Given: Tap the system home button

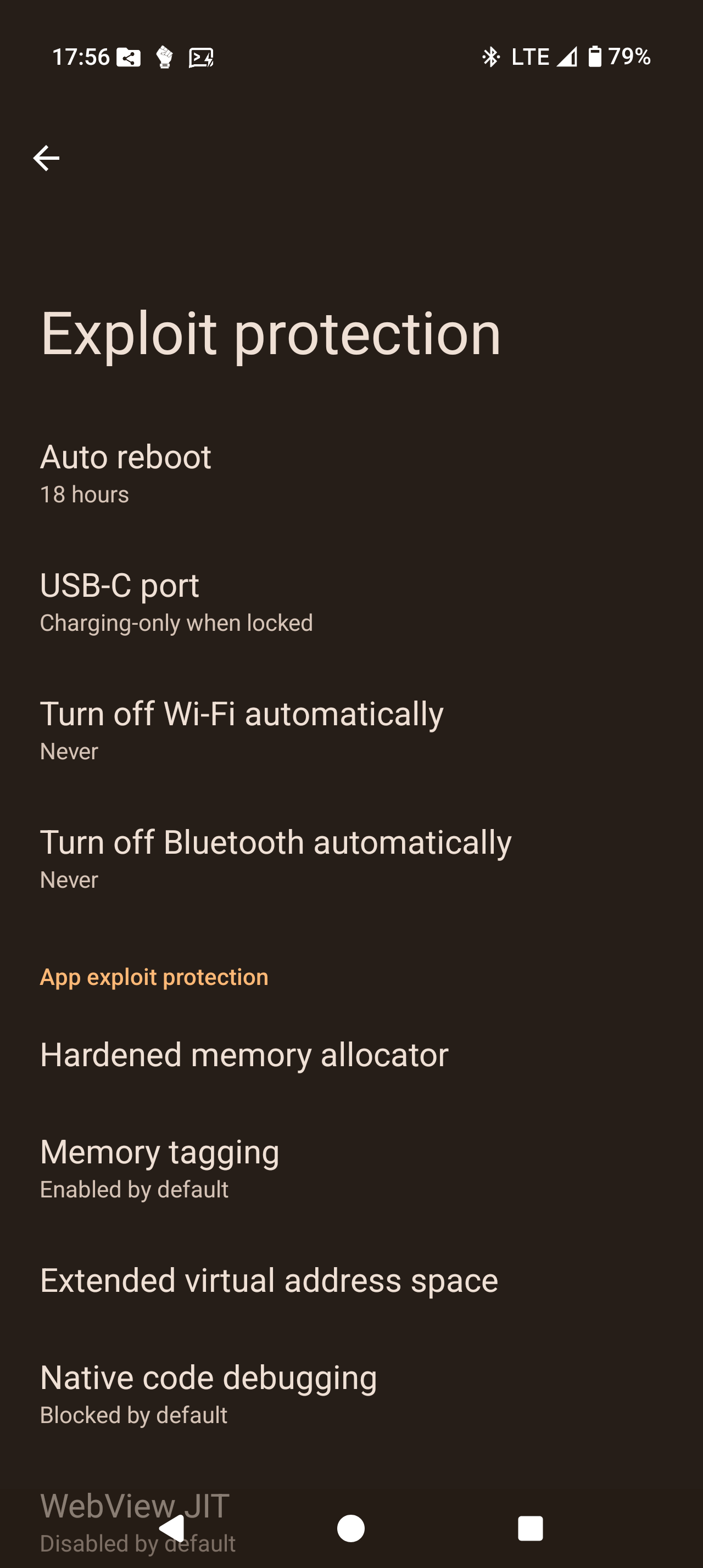Looking at the screenshot, I should (x=350, y=1528).
